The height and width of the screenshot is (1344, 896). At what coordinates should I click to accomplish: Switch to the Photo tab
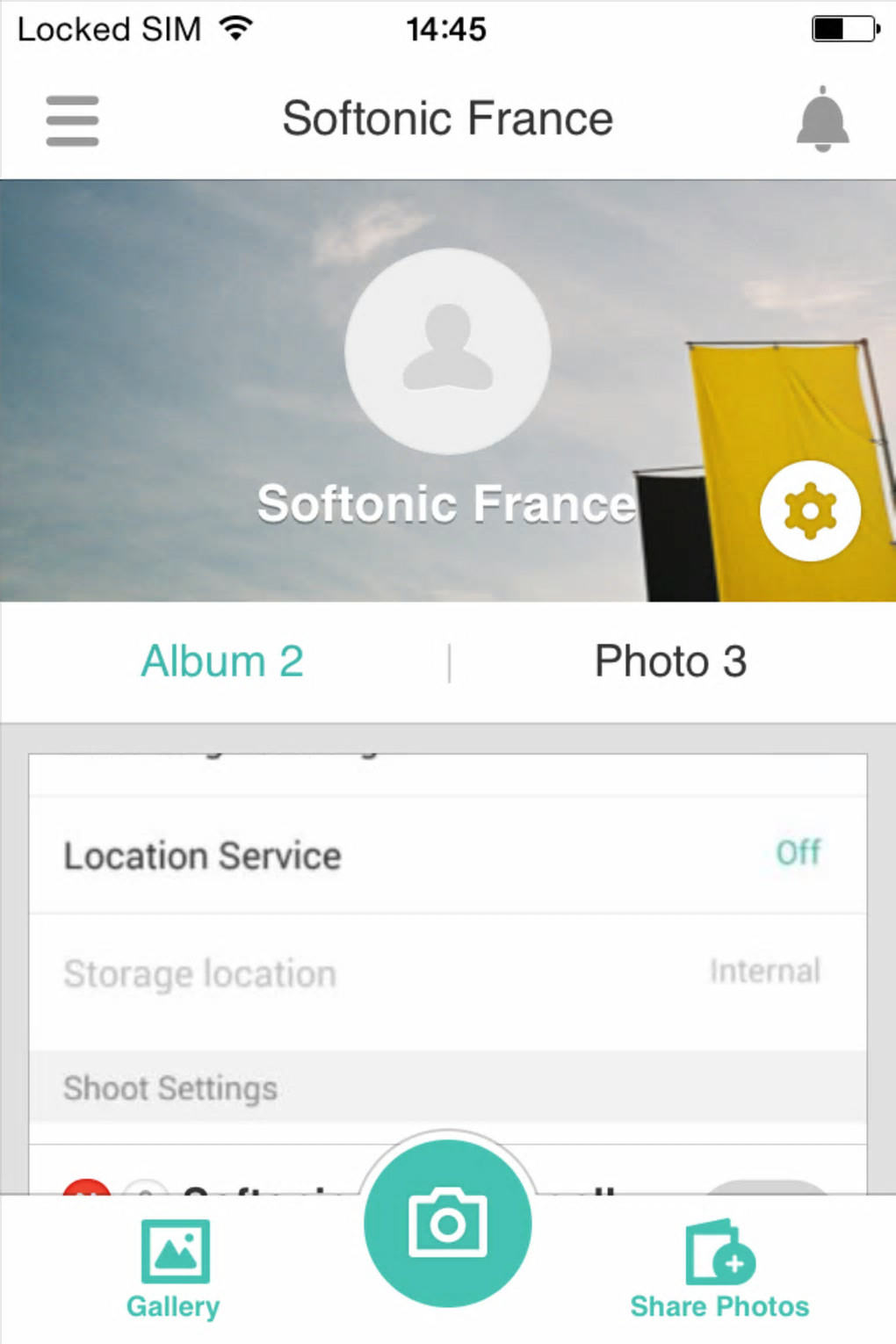670,661
